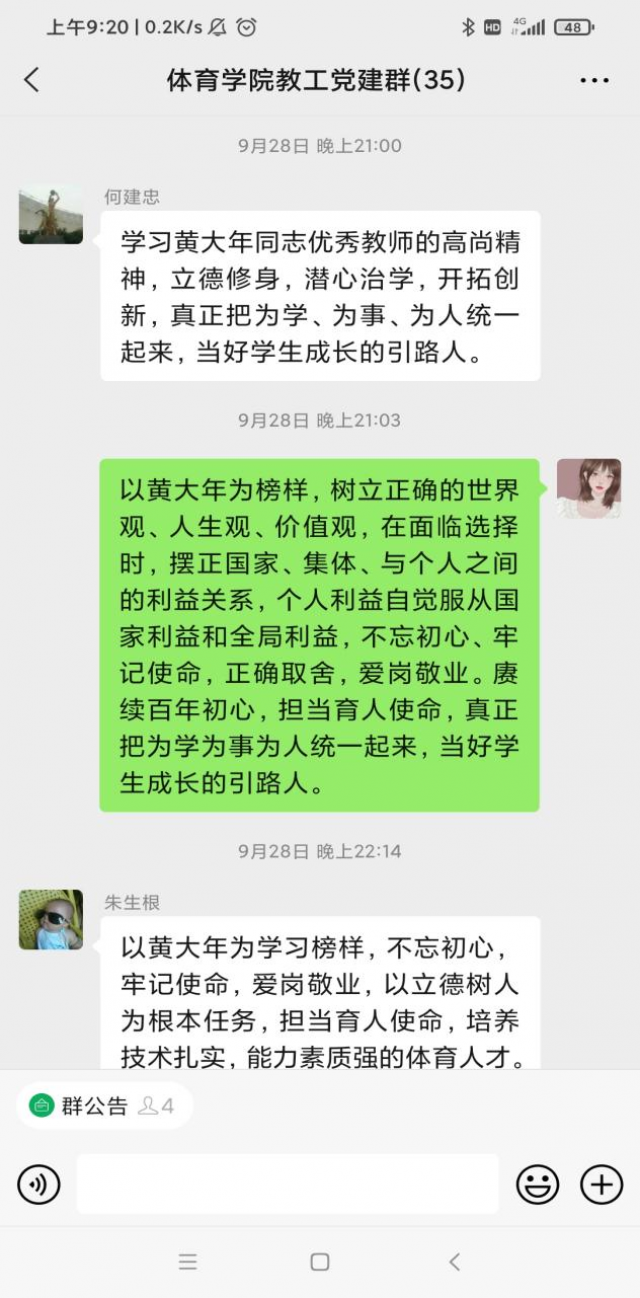Tap the system home button
Screen dimensions: 640x1298
point(320,1262)
